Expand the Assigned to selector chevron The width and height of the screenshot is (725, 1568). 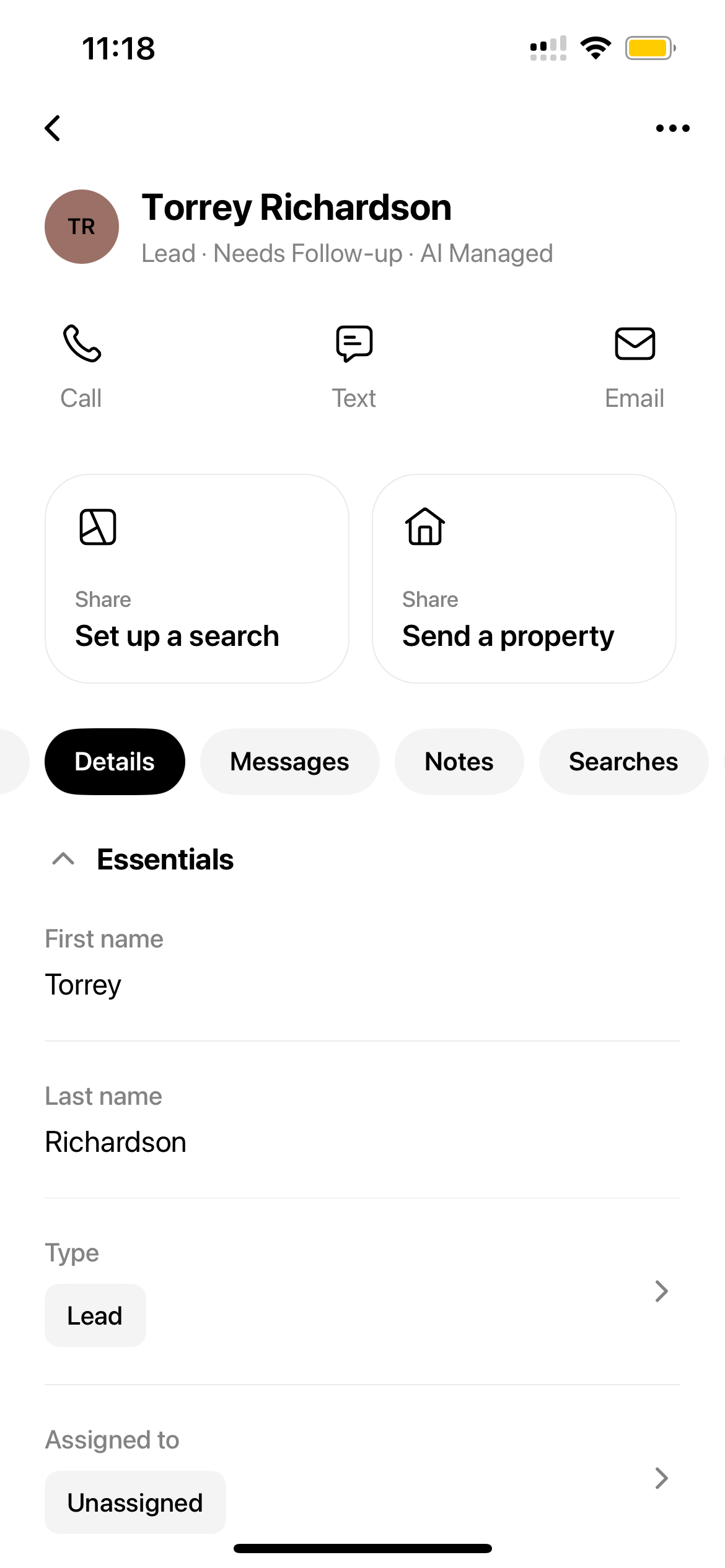click(x=662, y=1479)
